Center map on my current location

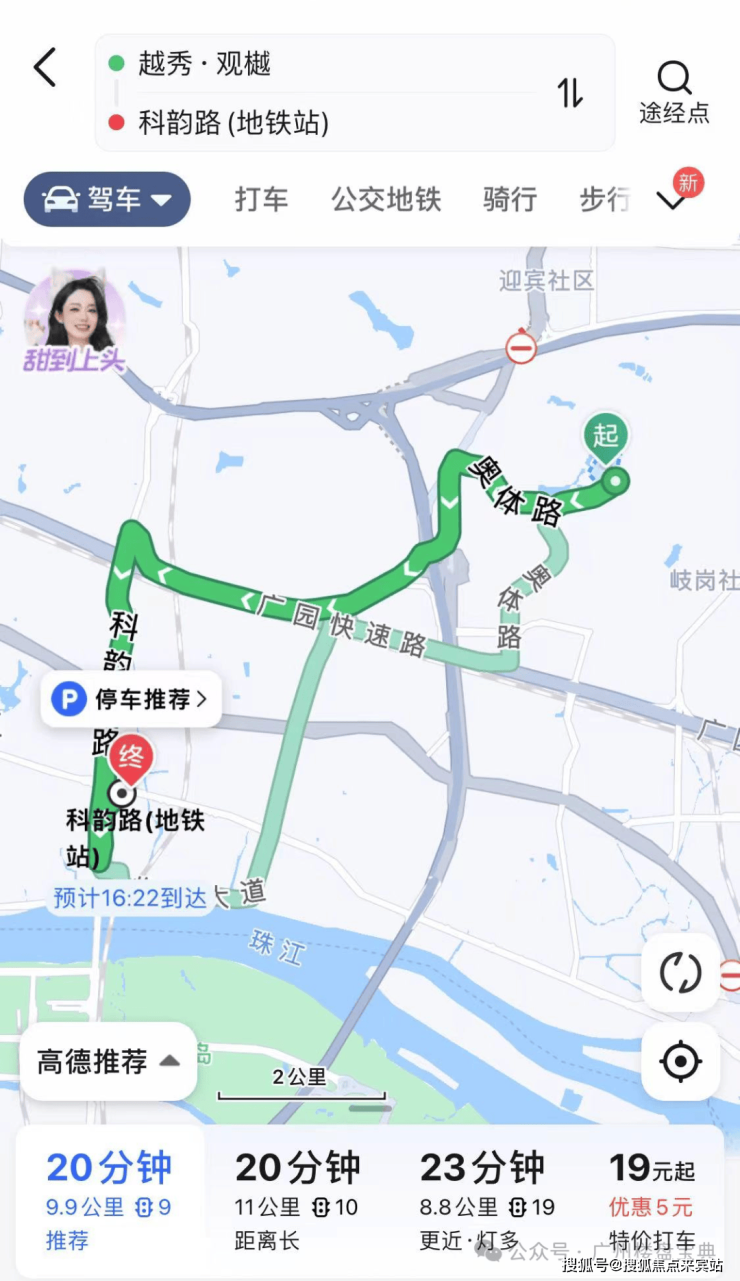coord(680,1061)
